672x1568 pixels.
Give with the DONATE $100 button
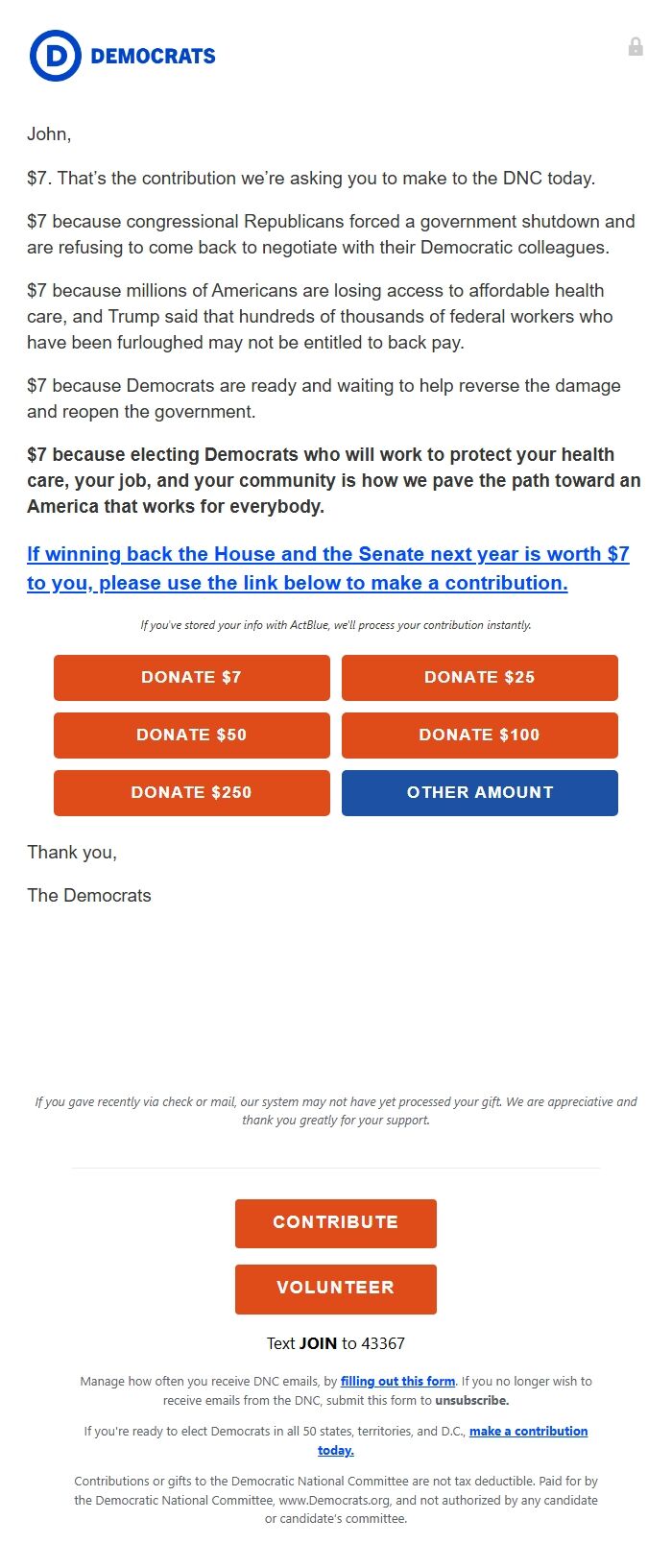[479, 736]
